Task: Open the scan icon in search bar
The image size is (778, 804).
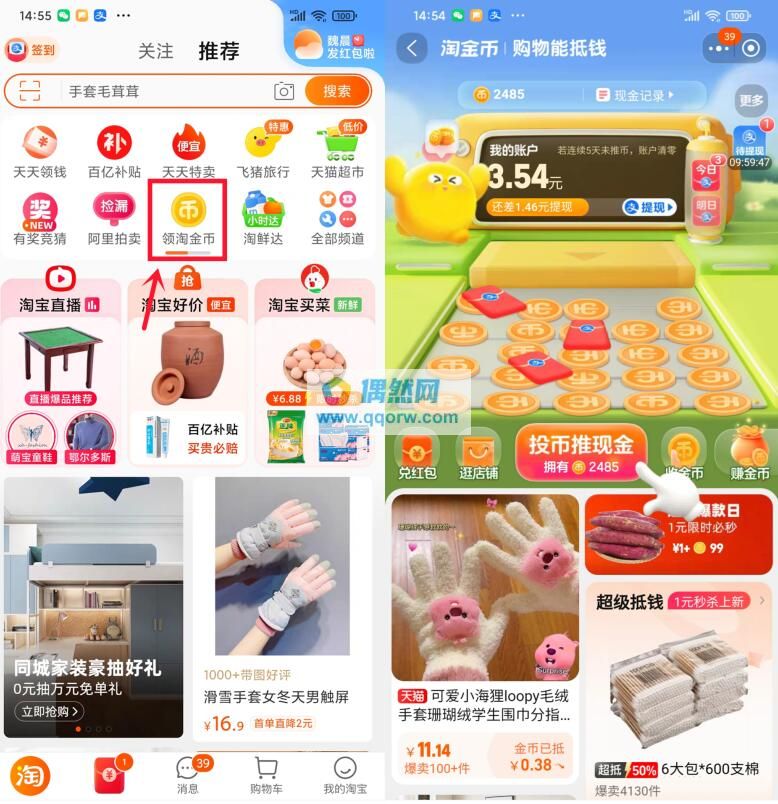Action: click(29, 91)
